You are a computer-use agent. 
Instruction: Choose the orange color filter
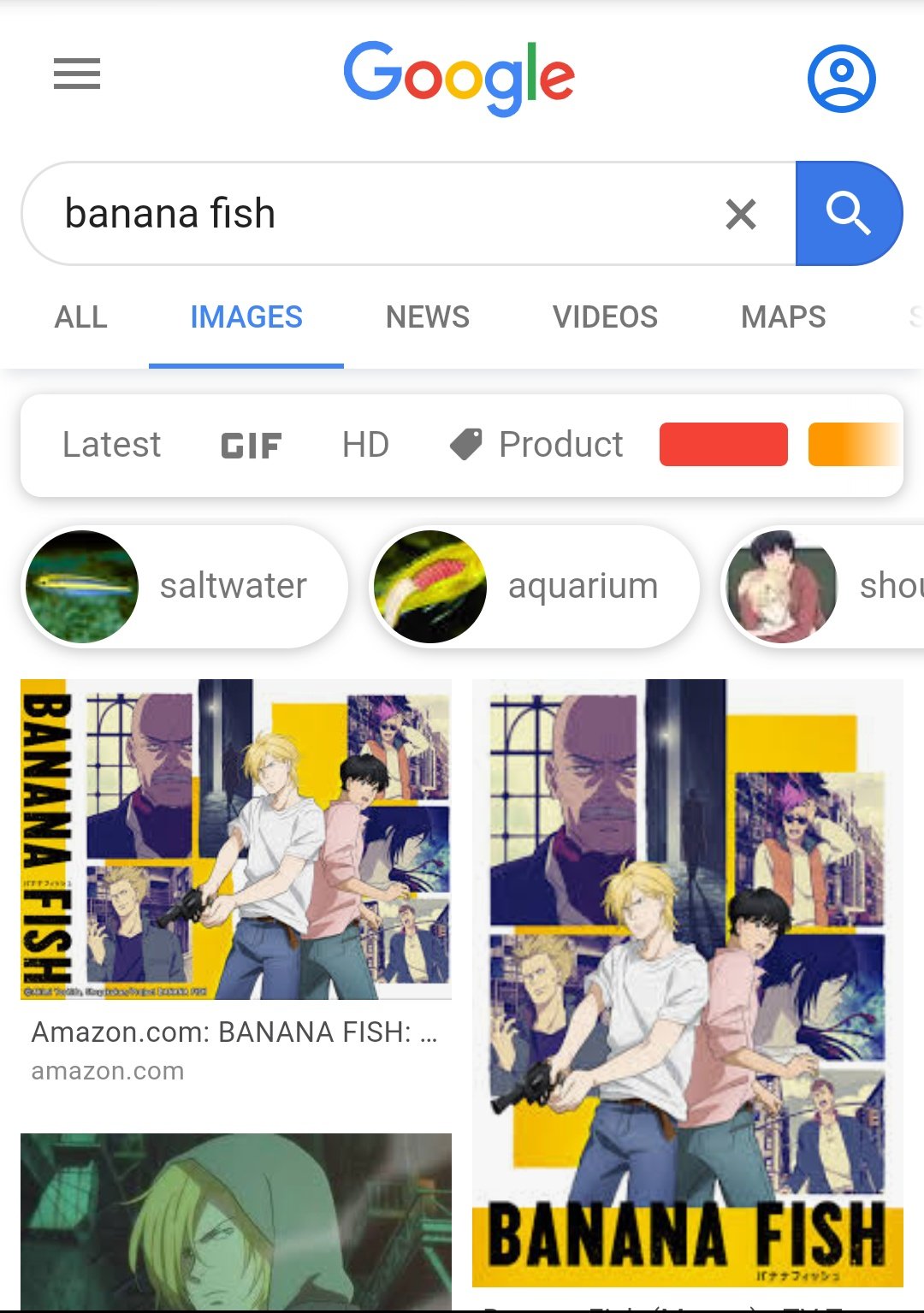(x=851, y=445)
